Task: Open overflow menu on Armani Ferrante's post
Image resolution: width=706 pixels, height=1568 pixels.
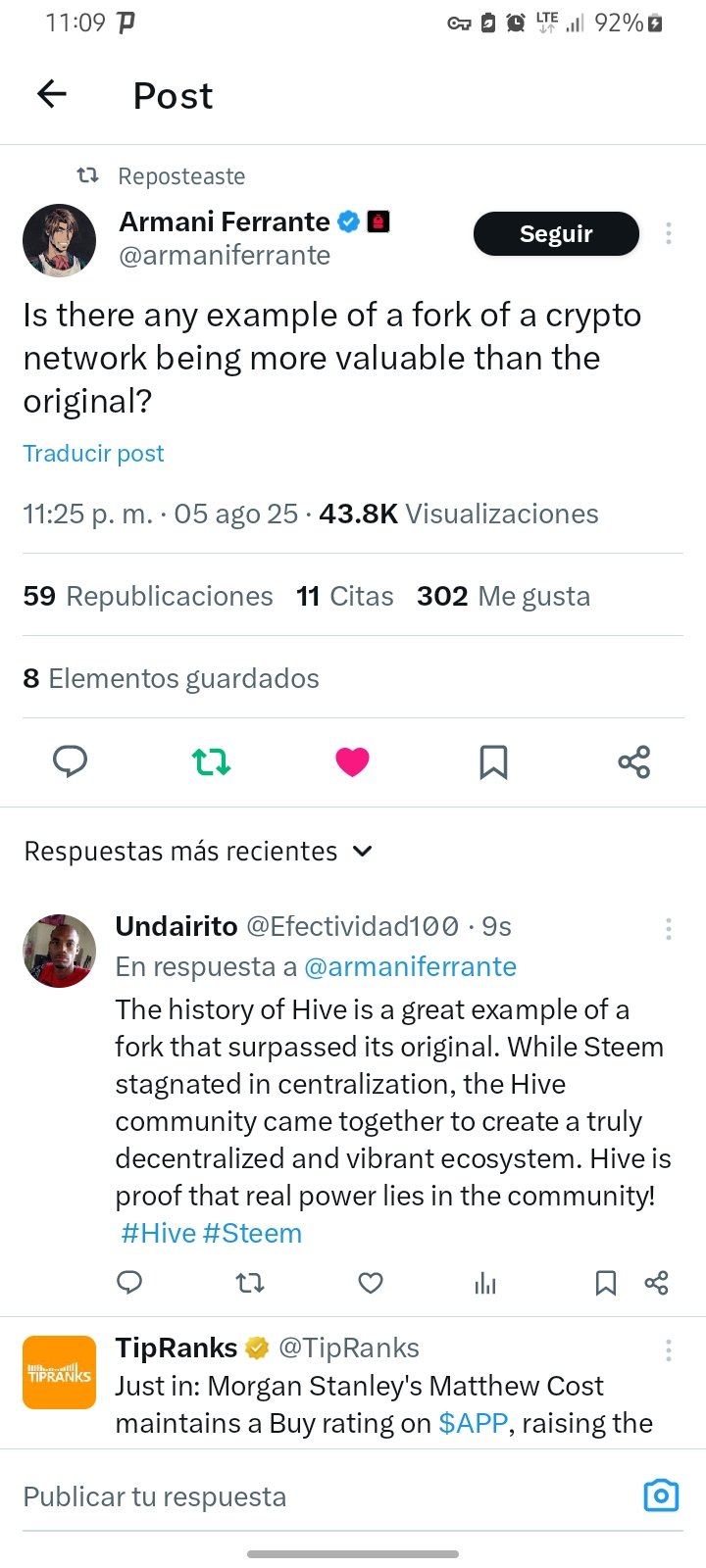Action: (x=668, y=233)
